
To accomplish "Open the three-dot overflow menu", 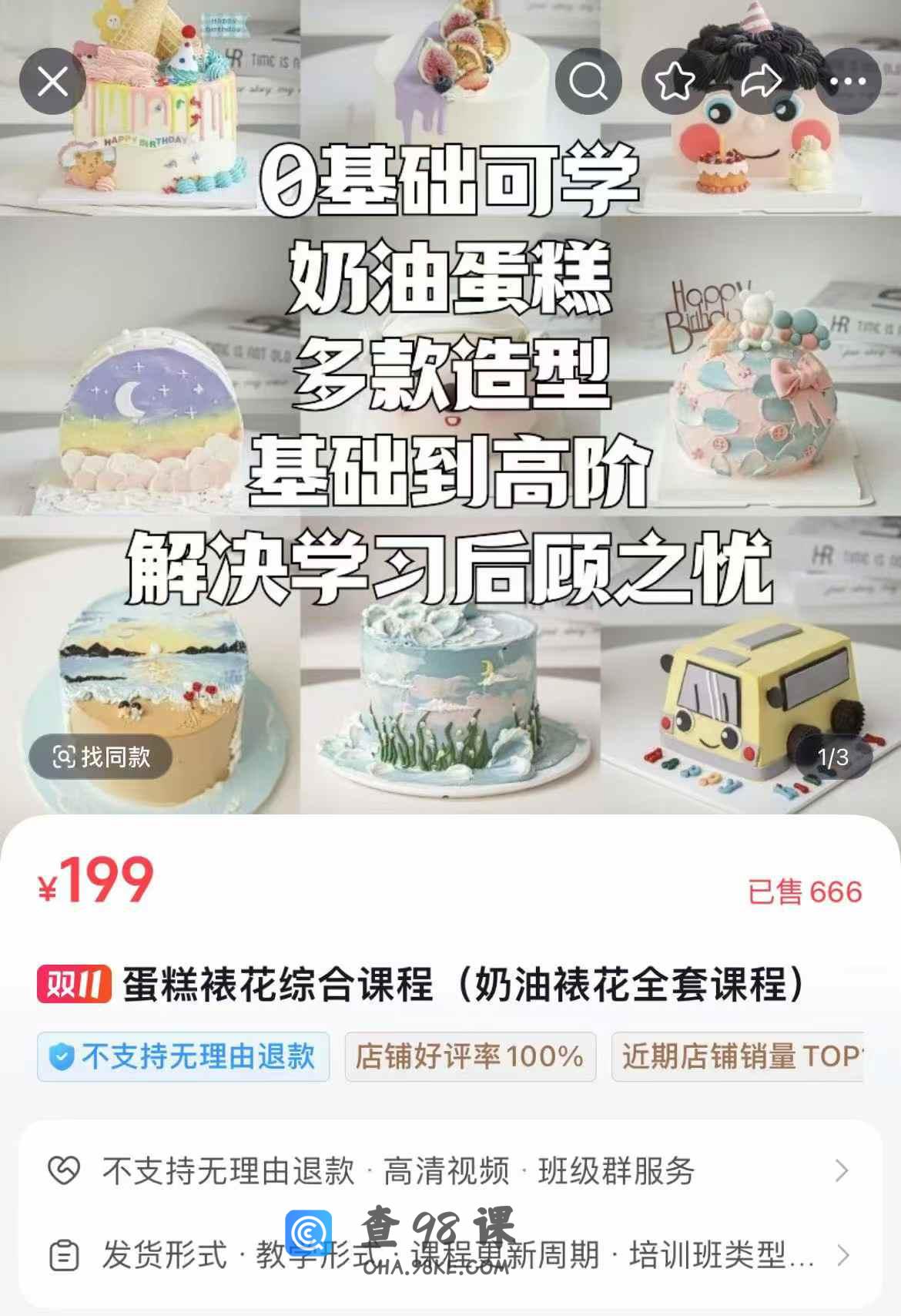I will click(848, 82).
